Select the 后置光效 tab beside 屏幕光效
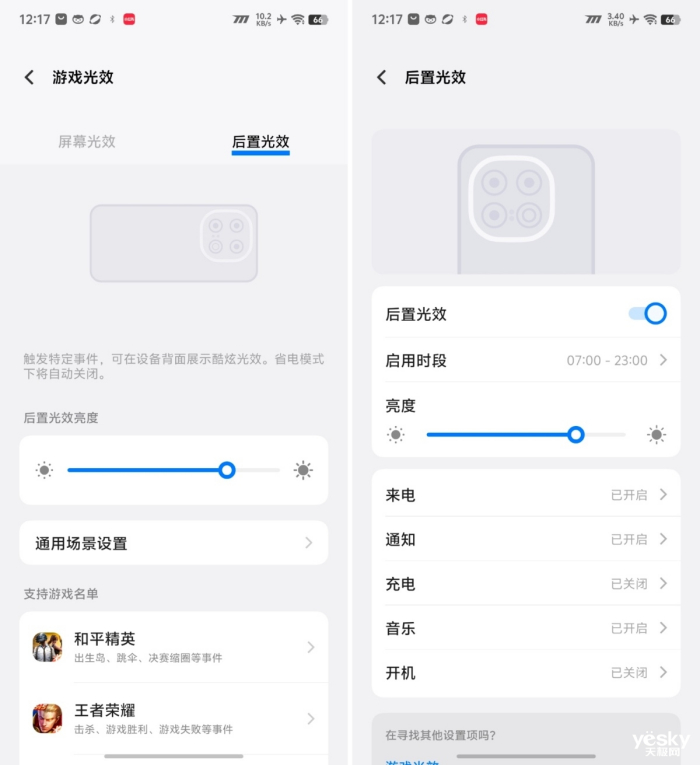 point(260,142)
